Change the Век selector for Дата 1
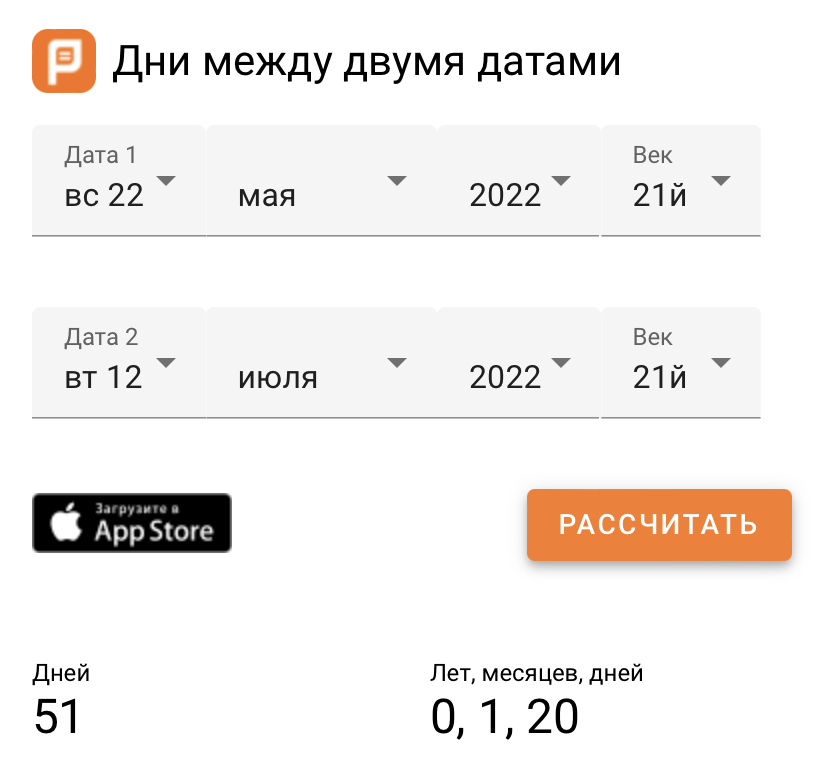The width and height of the screenshot is (828, 774). 680,181
